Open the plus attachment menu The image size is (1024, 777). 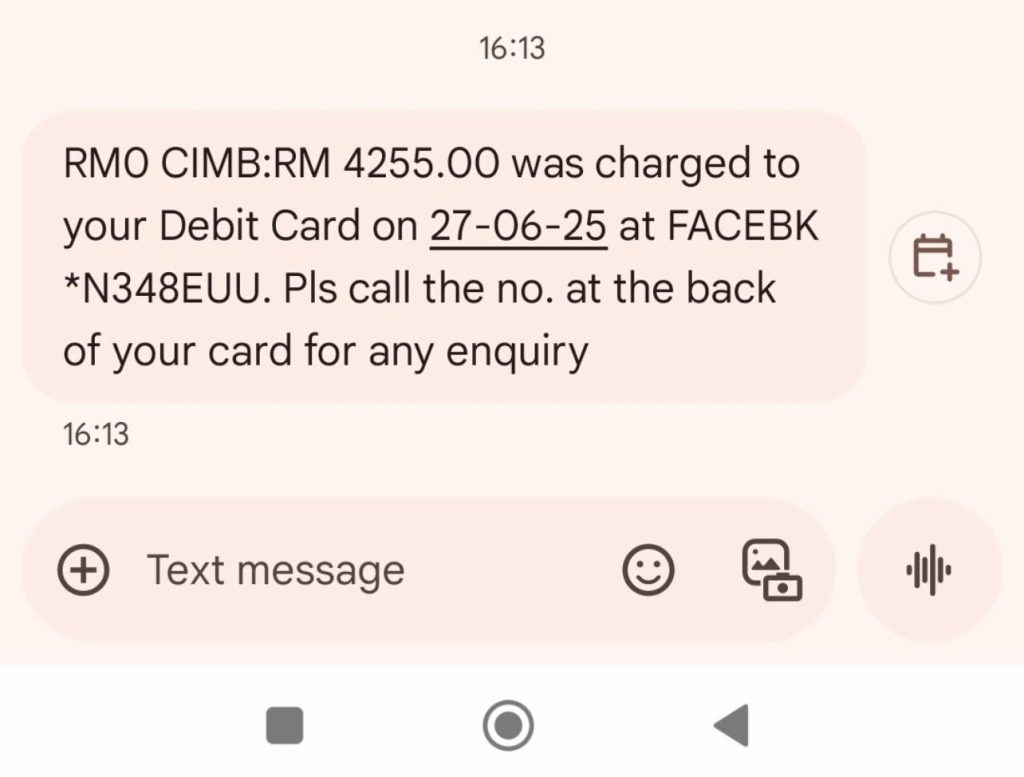[84, 571]
